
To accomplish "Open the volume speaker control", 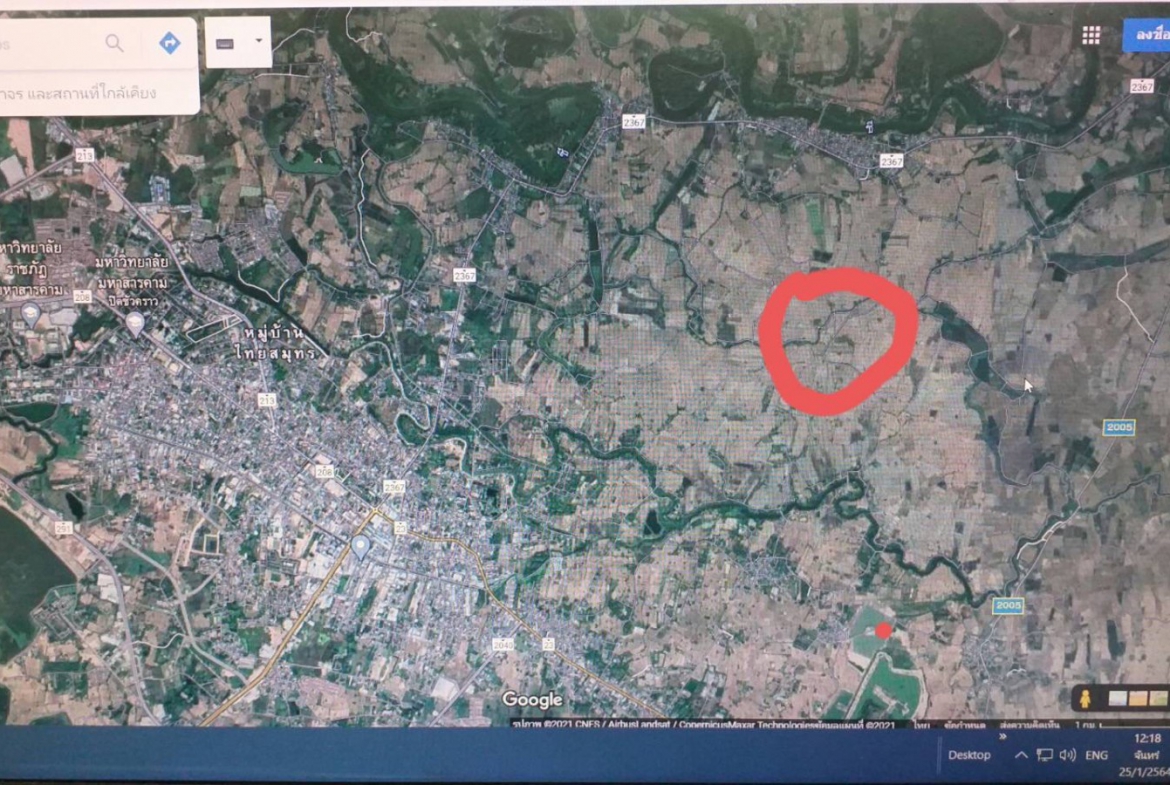I will [x=1067, y=755].
